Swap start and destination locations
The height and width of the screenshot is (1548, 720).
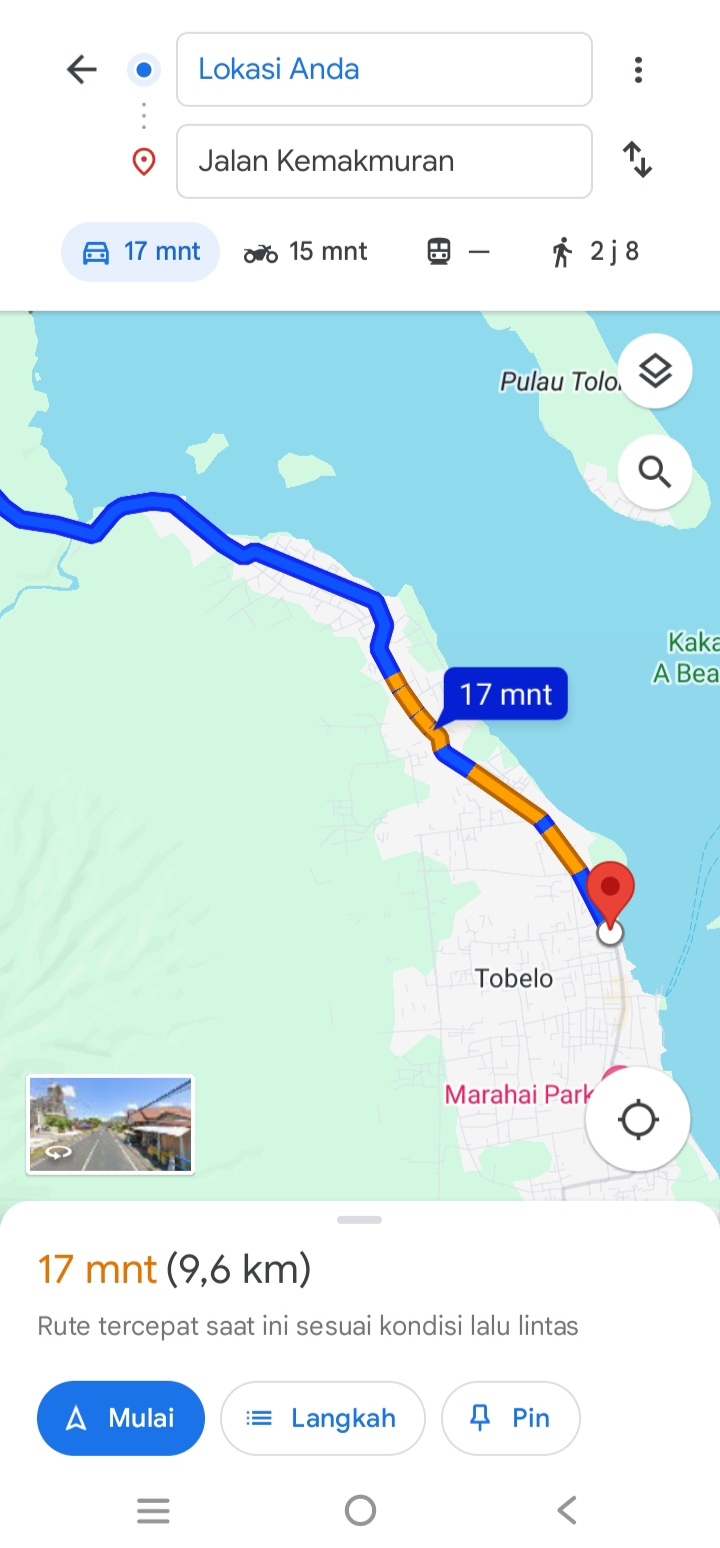pos(638,160)
